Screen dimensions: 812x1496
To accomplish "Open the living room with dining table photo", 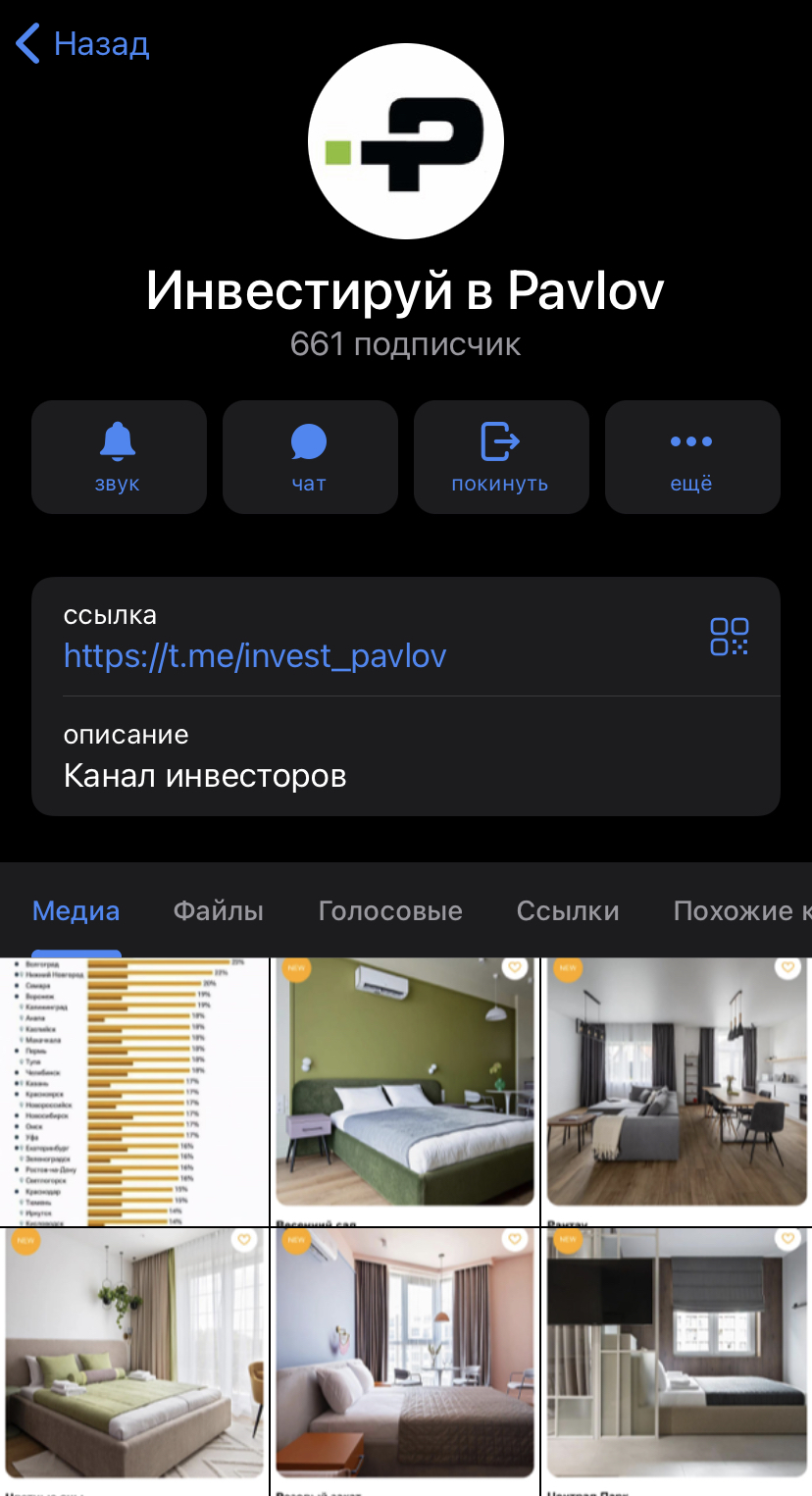I will click(x=677, y=1089).
